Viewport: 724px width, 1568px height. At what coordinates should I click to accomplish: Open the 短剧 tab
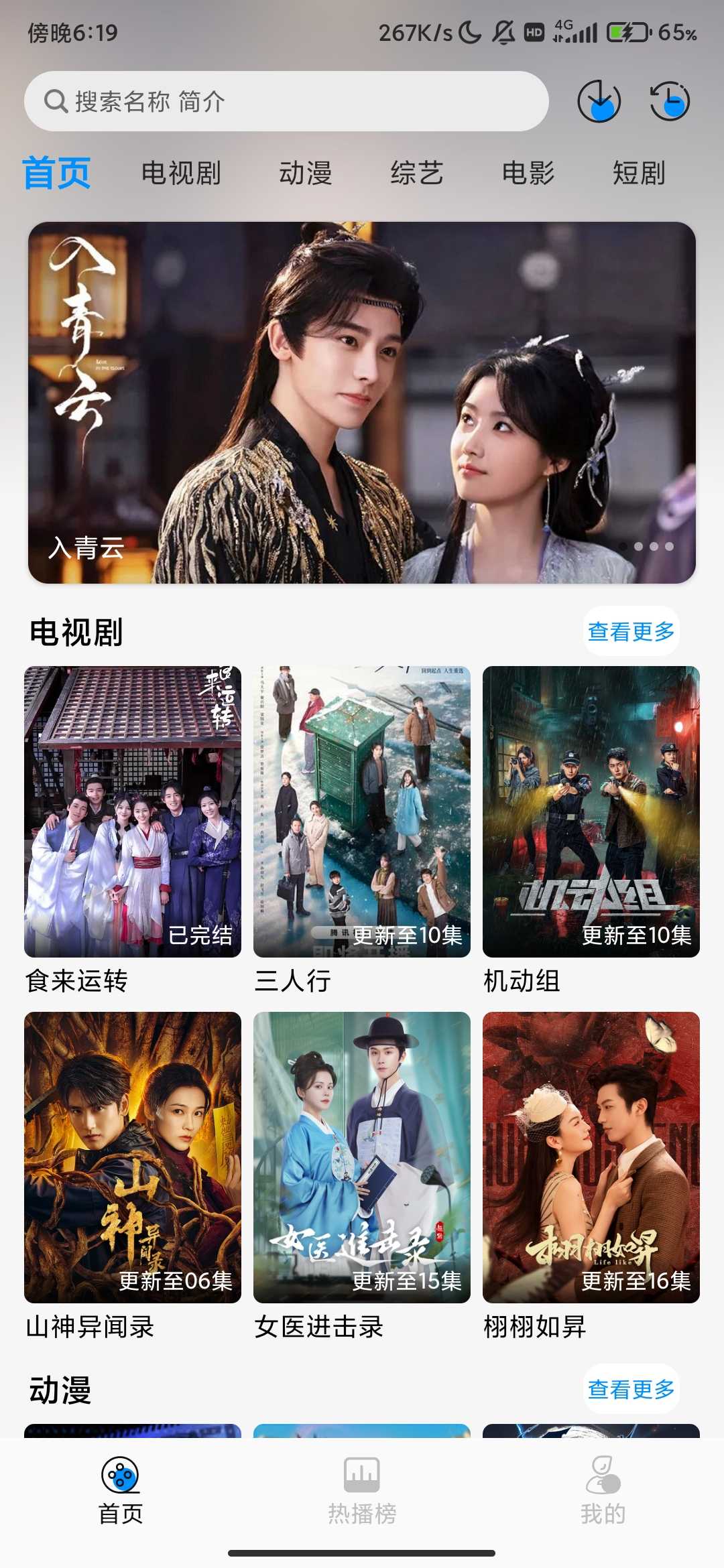[639, 173]
